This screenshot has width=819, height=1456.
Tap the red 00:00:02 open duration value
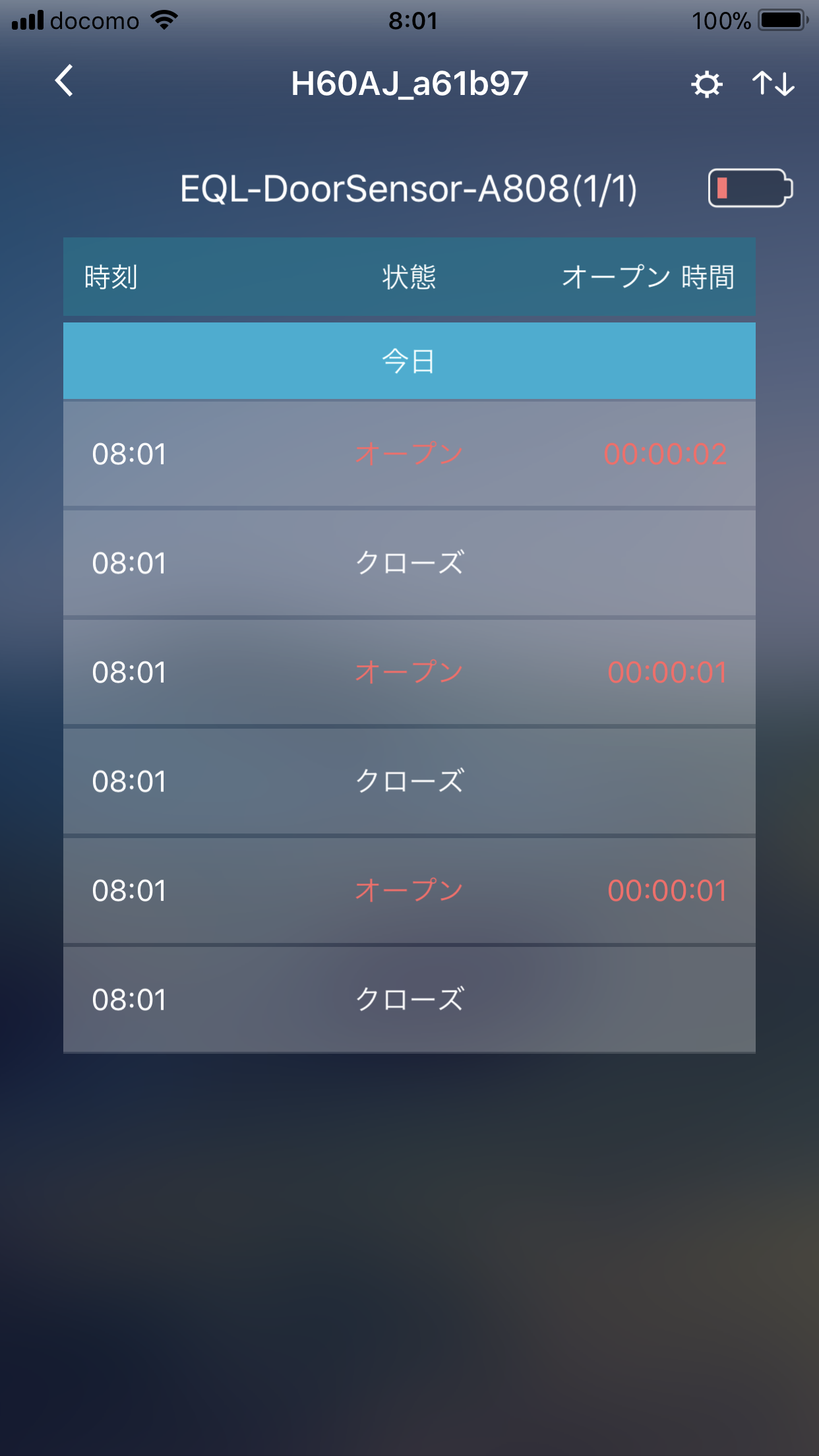[666, 453]
